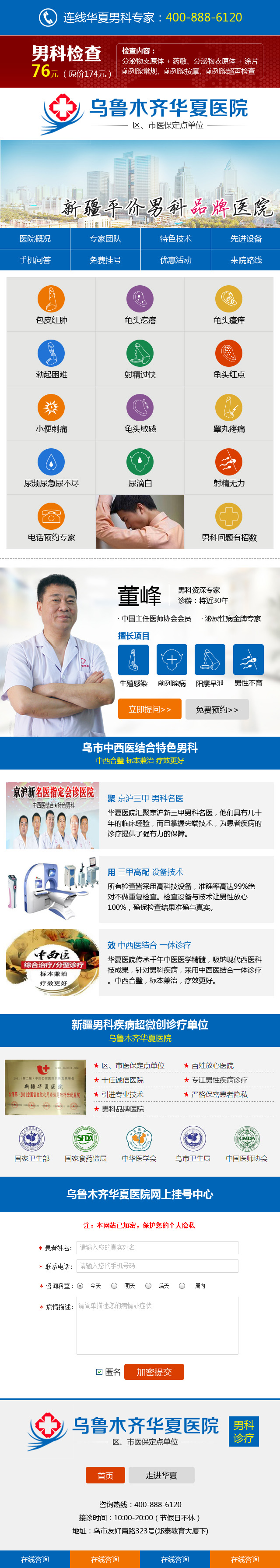
Task: Tap the 免费预约 button
Action: [217, 709]
